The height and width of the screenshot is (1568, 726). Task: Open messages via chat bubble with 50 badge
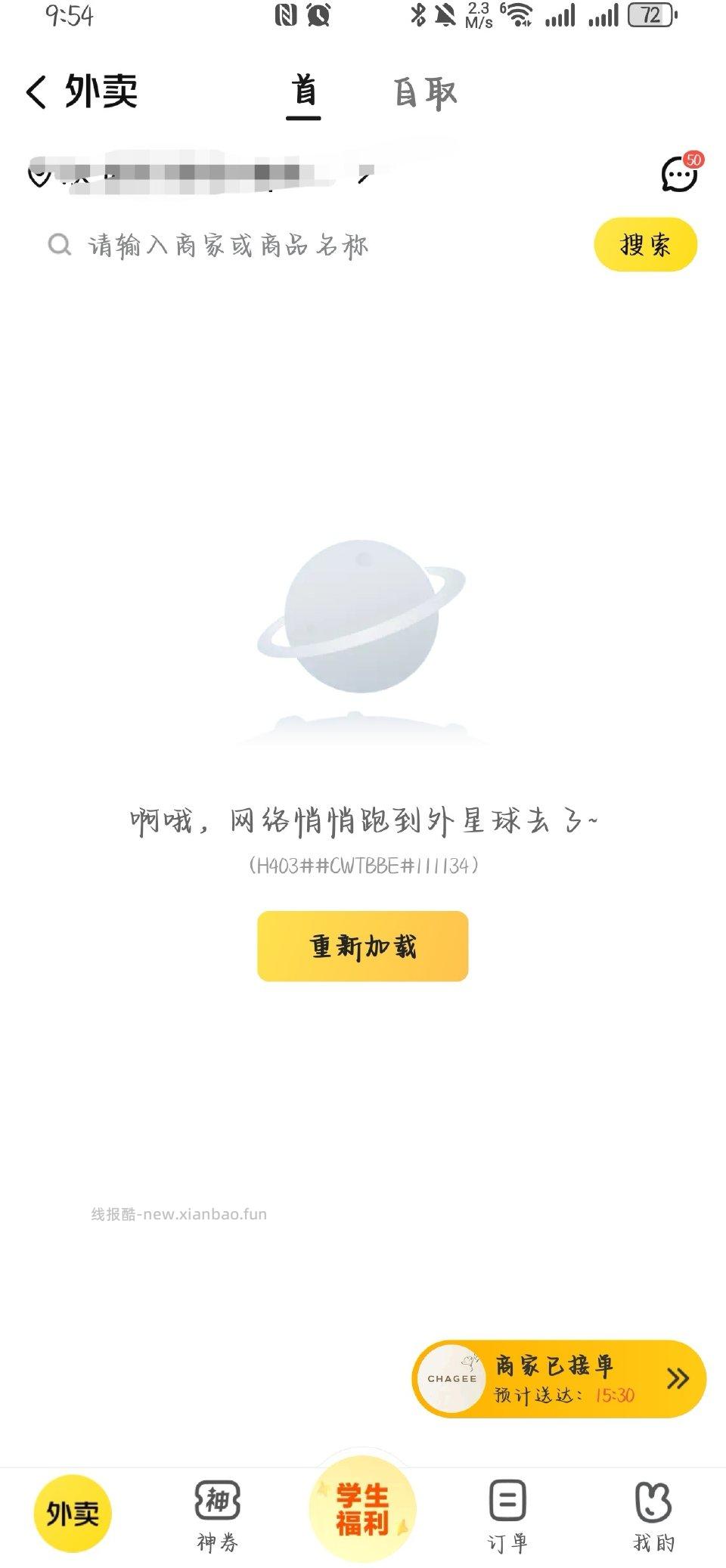pos(678,174)
